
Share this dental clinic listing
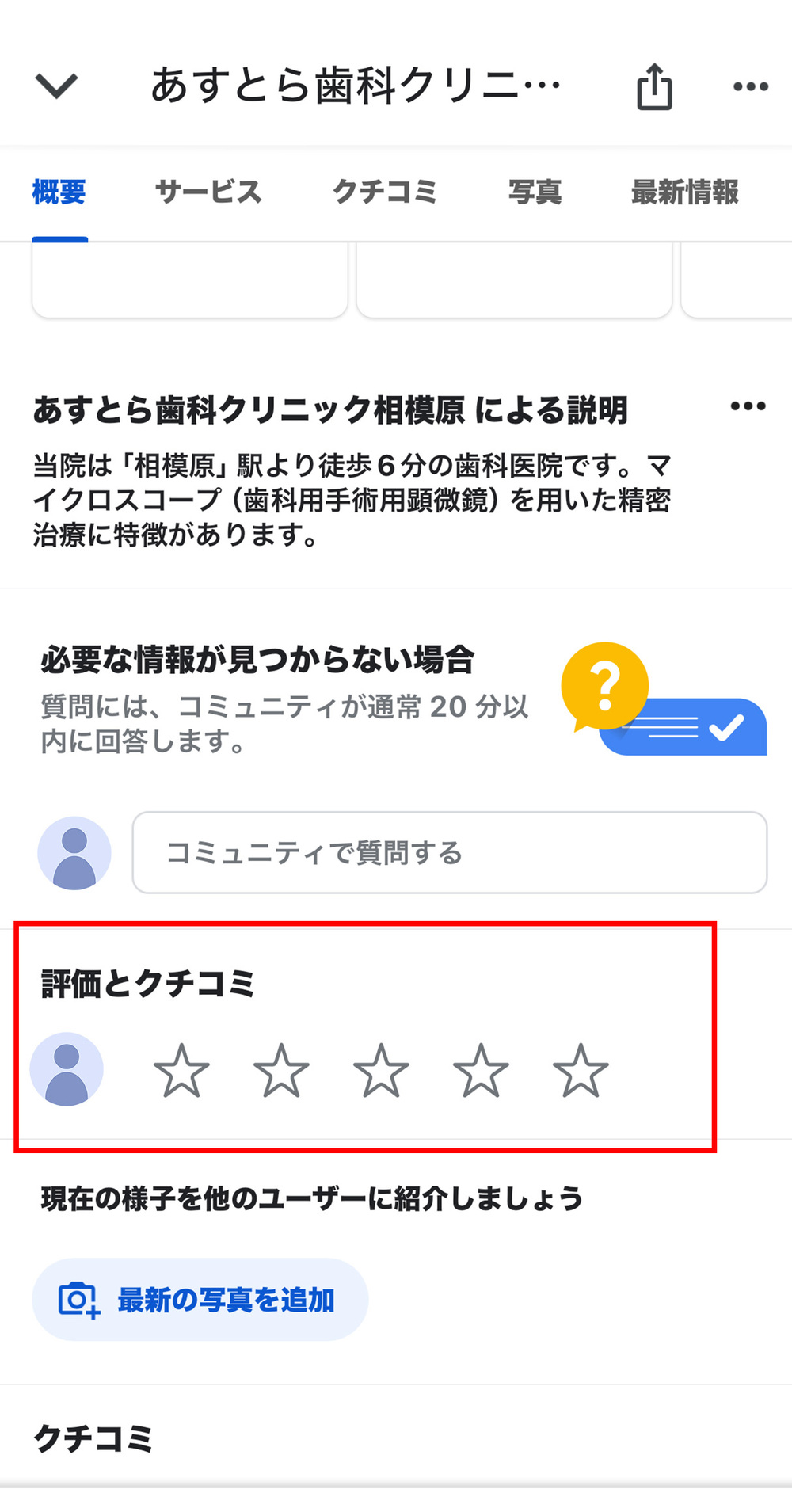pyautogui.click(x=654, y=87)
